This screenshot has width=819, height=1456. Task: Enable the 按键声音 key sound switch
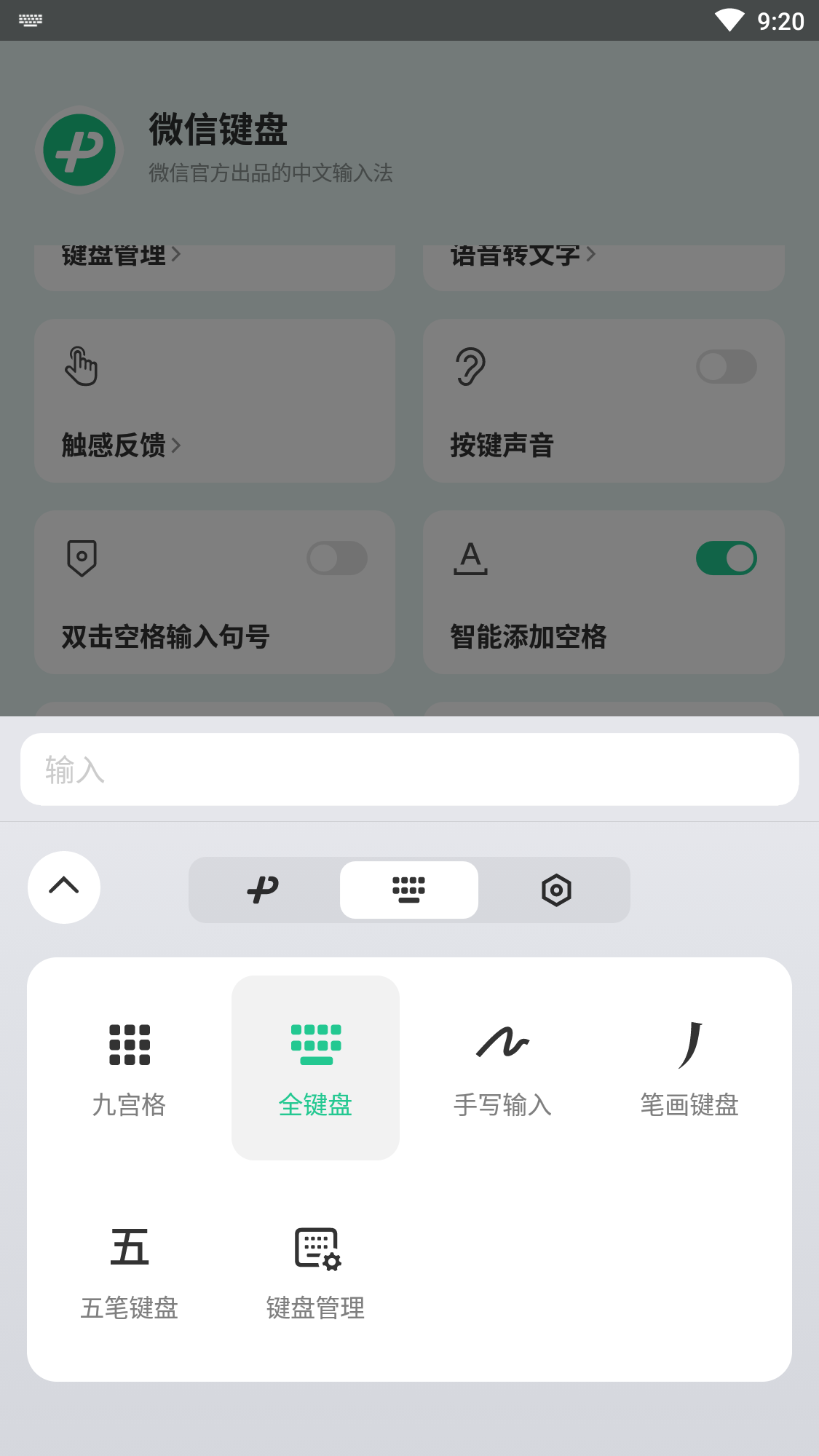point(726,367)
